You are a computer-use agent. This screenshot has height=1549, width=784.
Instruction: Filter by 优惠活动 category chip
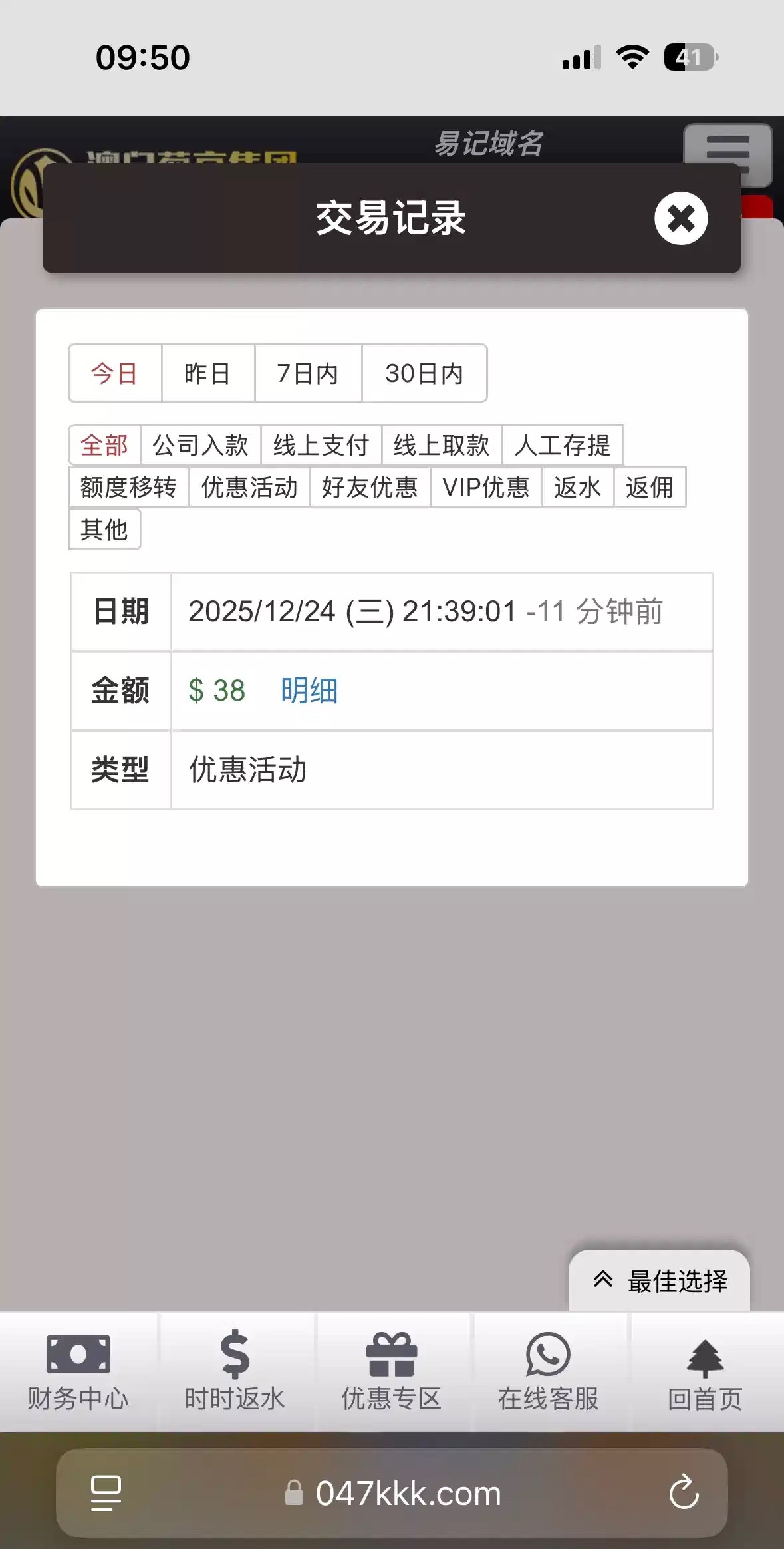[x=249, y=487]
